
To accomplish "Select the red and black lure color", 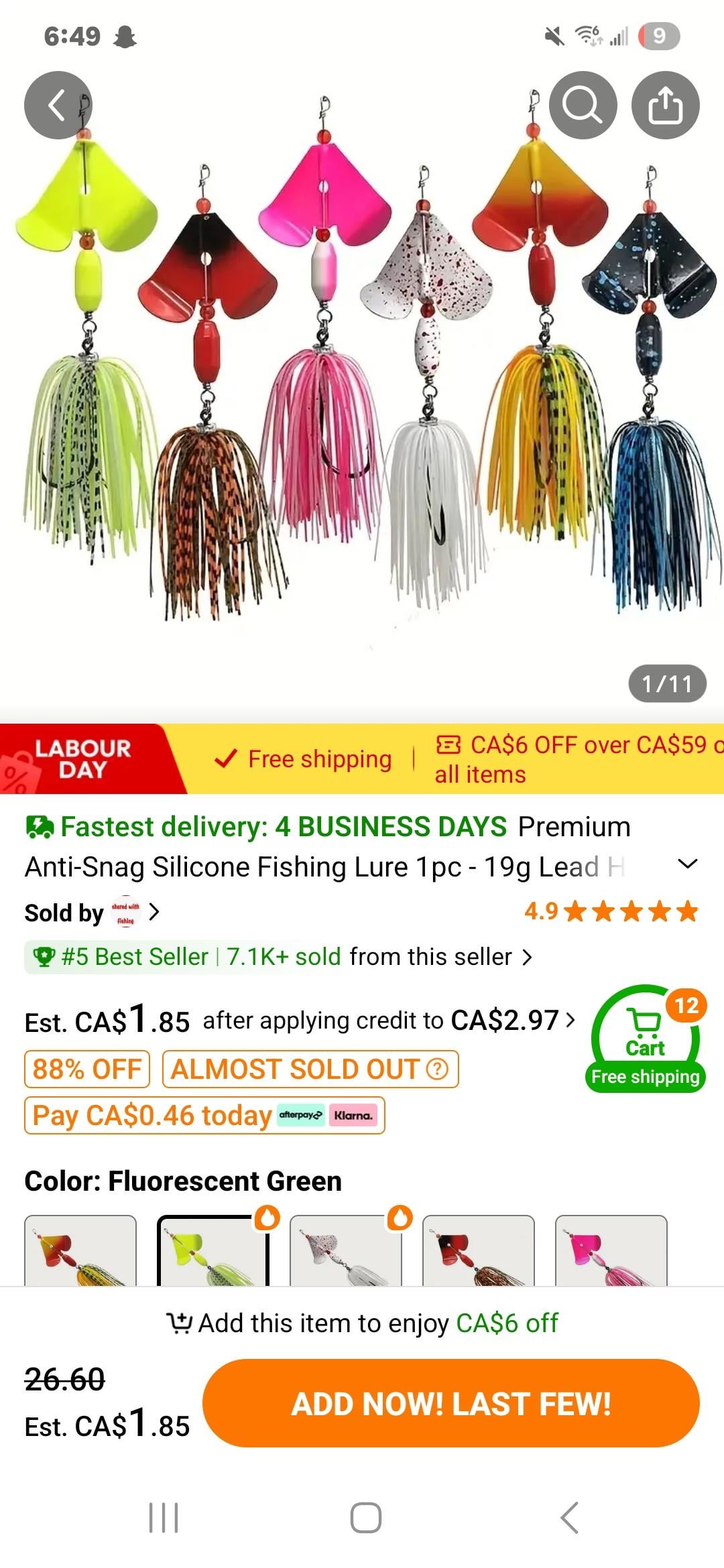I will click(478, 1250).
